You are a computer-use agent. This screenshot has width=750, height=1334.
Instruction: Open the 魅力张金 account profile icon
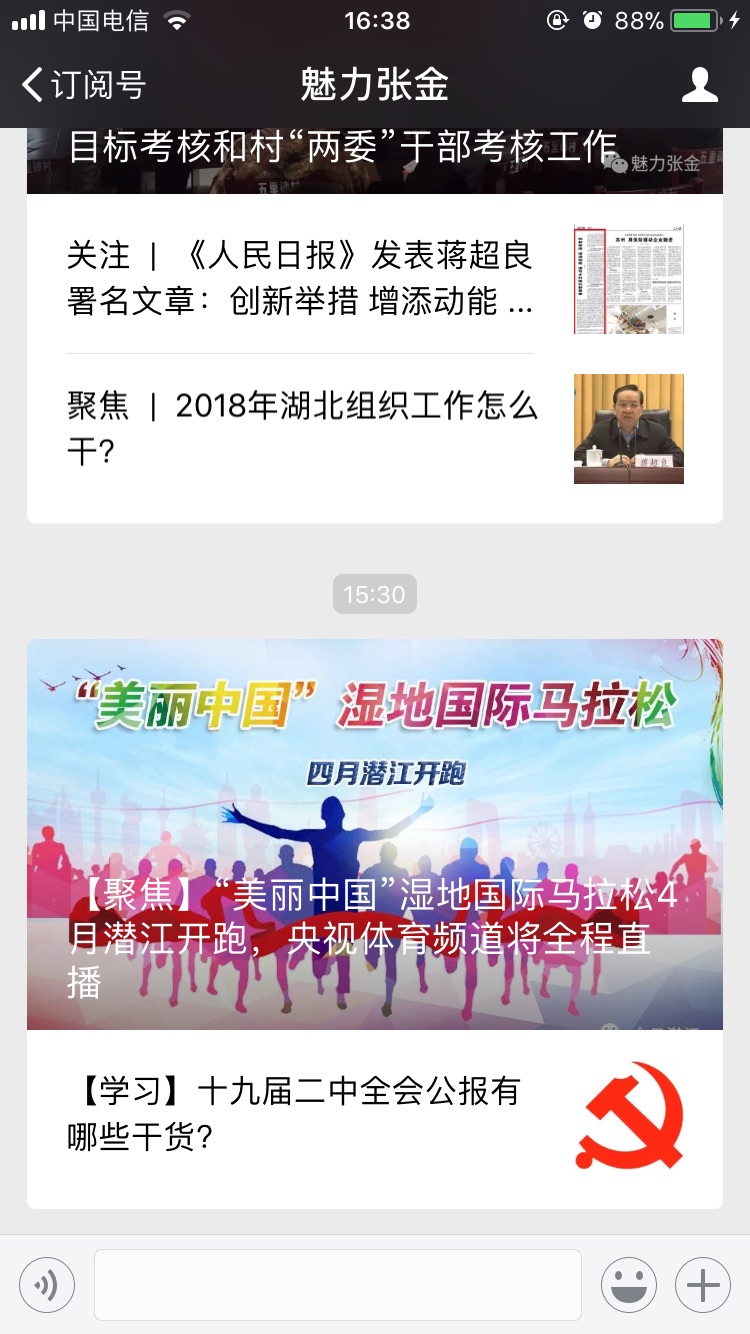pyautogui.click(x=699, y=85)
